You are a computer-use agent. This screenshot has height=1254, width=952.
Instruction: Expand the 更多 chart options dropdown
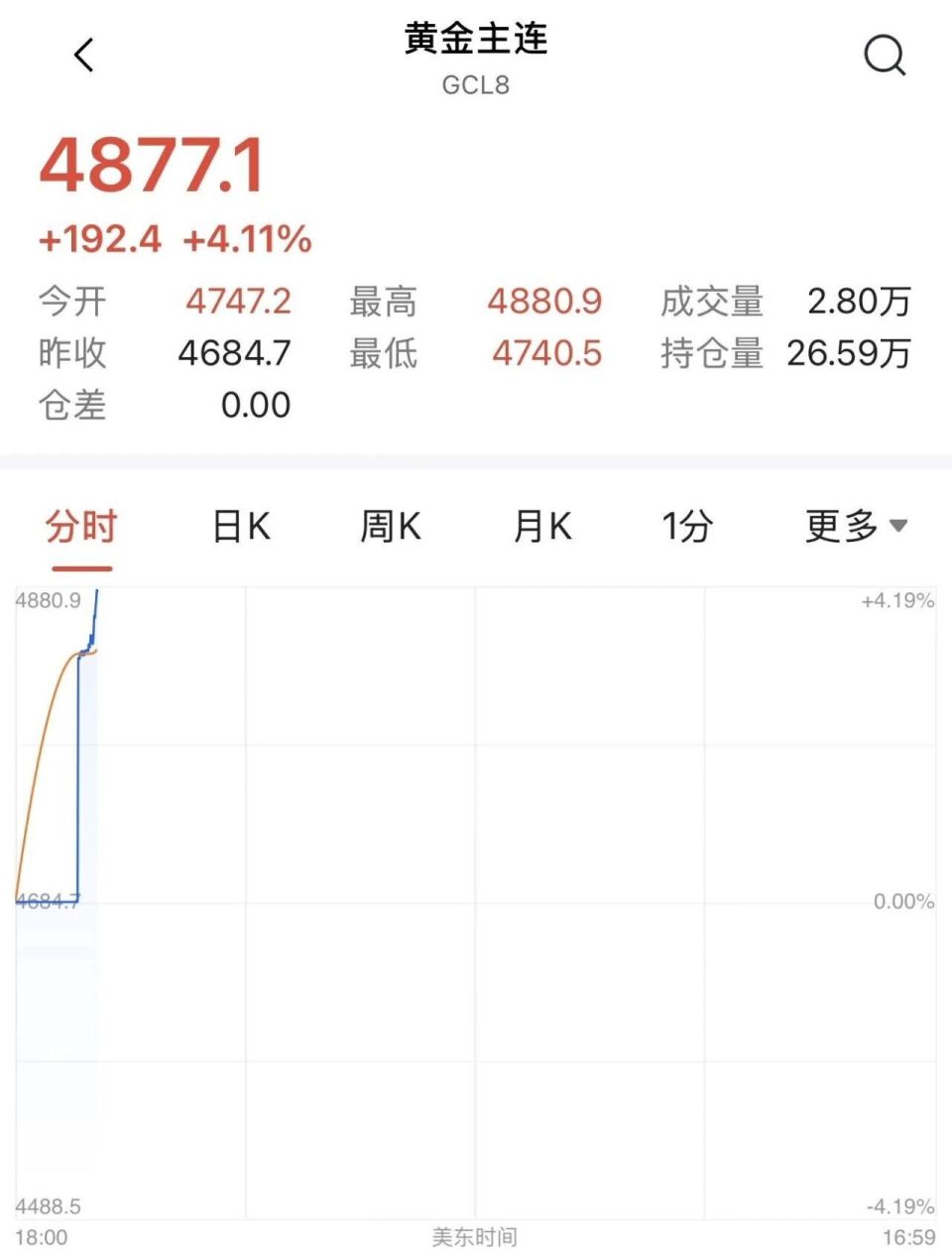[x=839, y=527]
